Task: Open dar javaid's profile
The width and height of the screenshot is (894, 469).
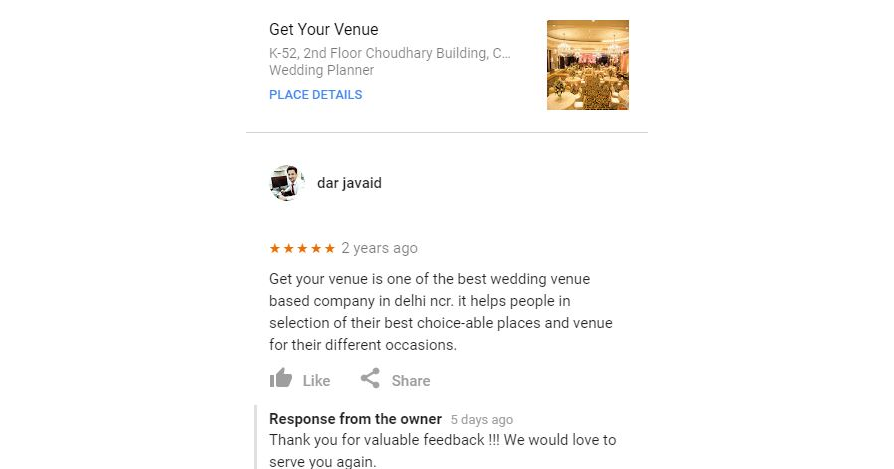Action: (x=348, y=183)
